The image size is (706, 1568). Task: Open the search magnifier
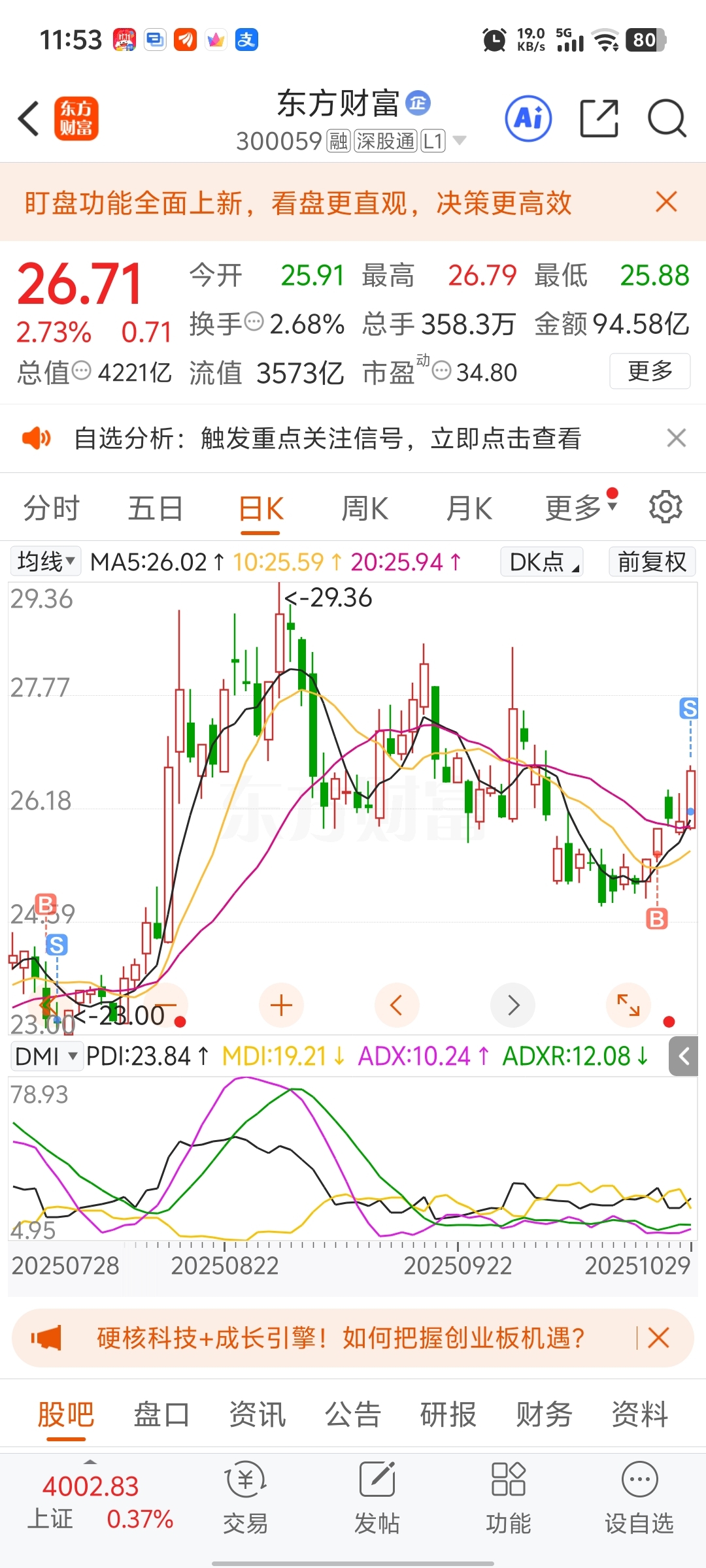pos(667,119)
